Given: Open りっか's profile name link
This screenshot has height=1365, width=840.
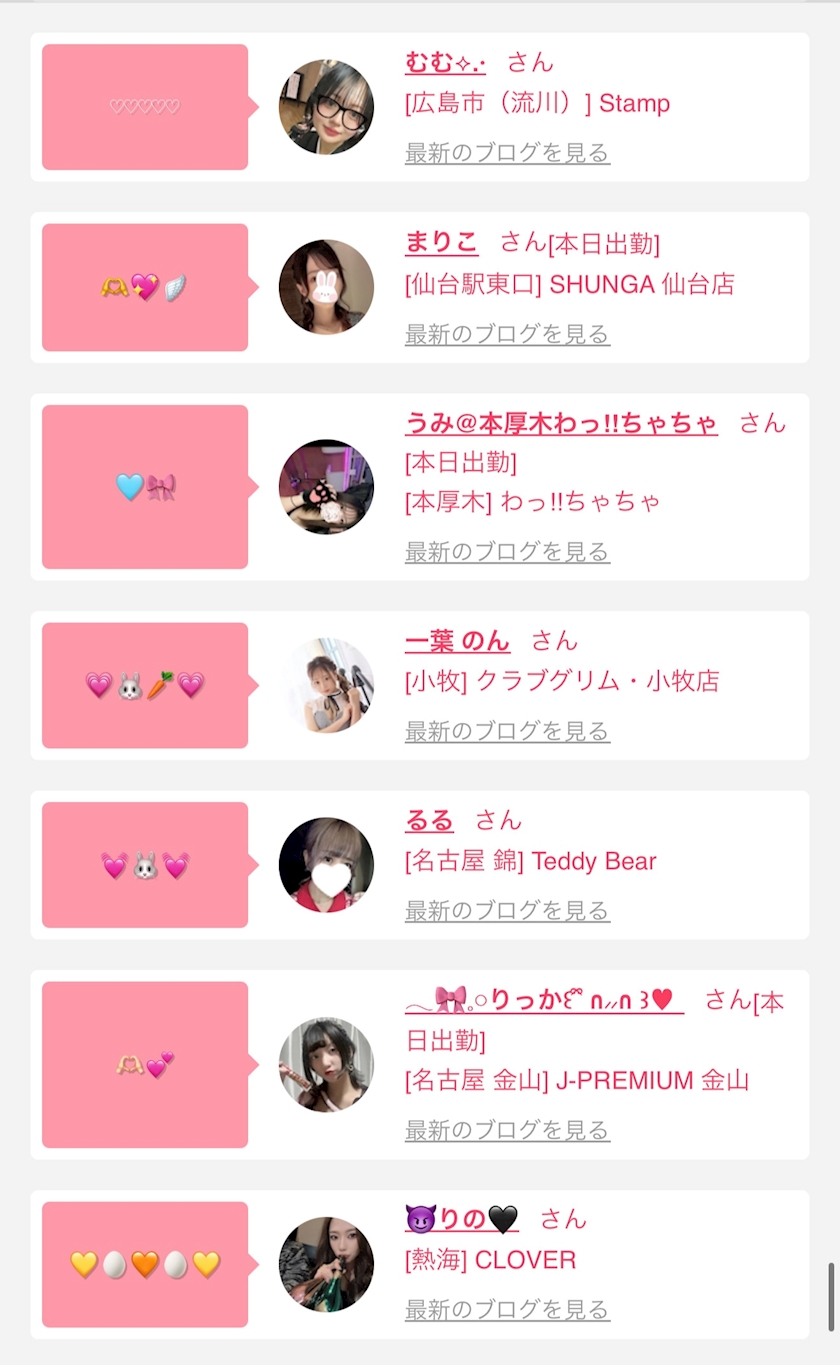Looking at the screenshot, I should (x=544, y=1000).
